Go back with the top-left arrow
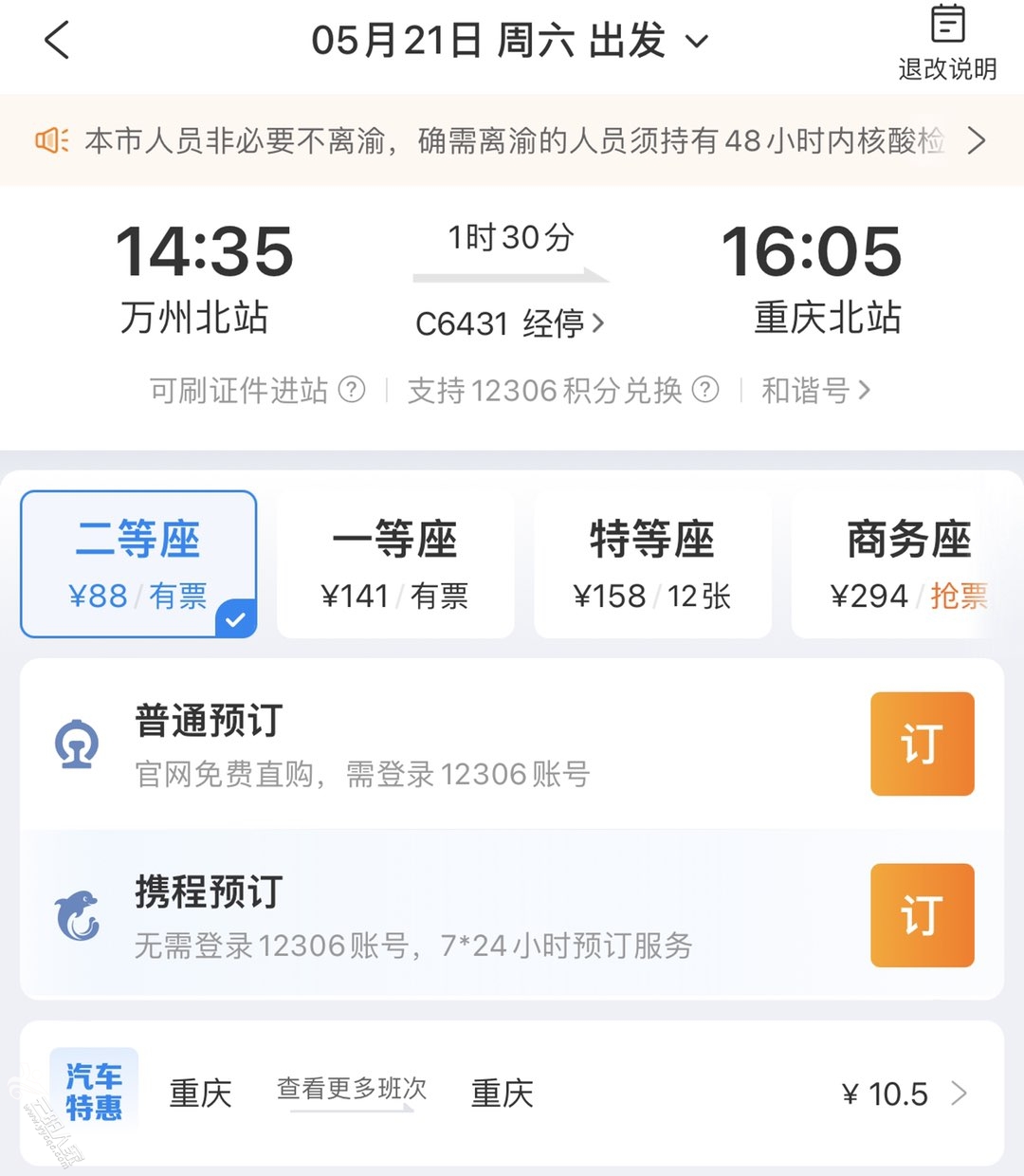 [x=57, y=41]
